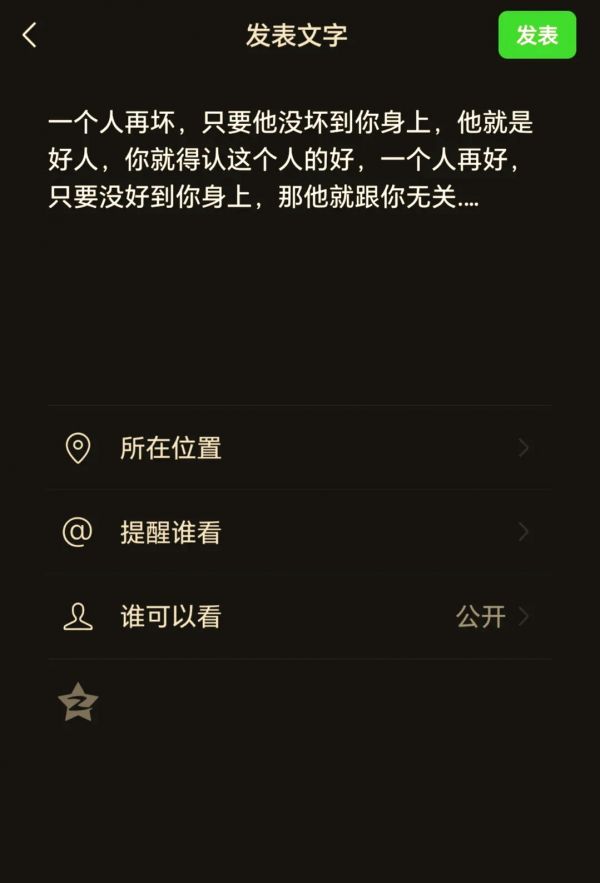Open 谁可以看 visibility setting
600x883 pixels.
[x=298, y=616]
